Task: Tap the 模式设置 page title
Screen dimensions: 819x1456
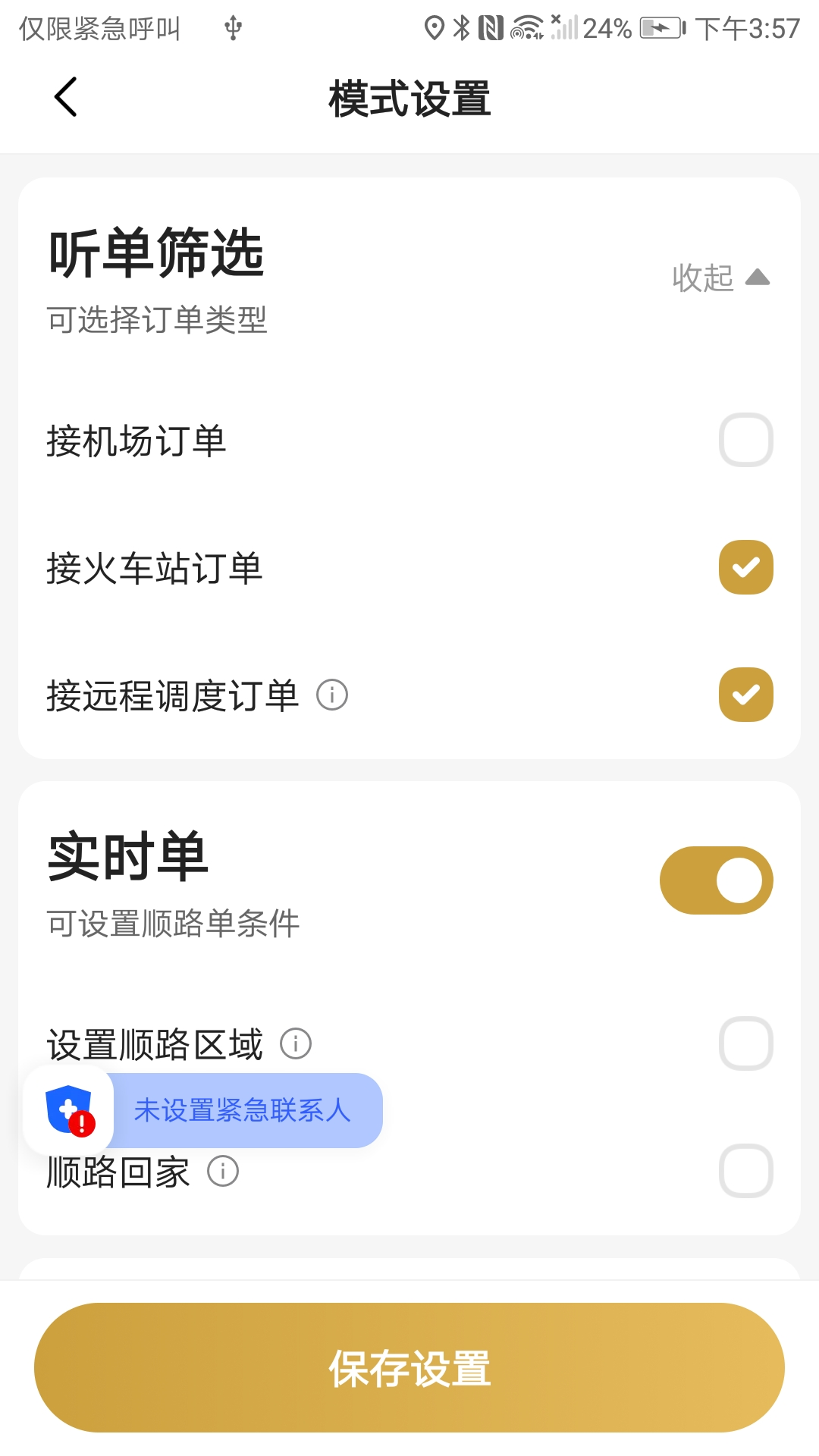Action: (x=409, y=100)
